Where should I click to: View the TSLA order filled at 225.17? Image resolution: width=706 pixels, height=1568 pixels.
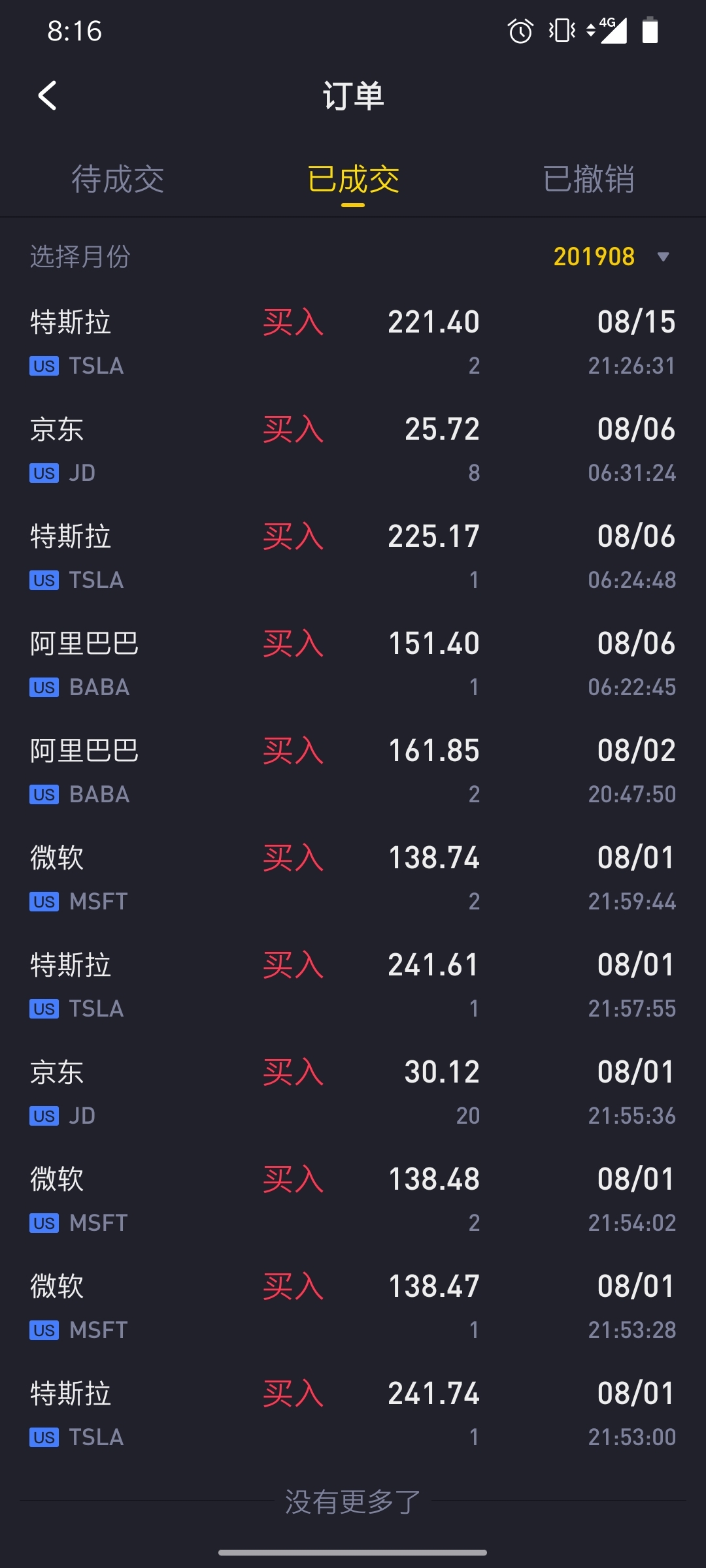tap(353, 557)
